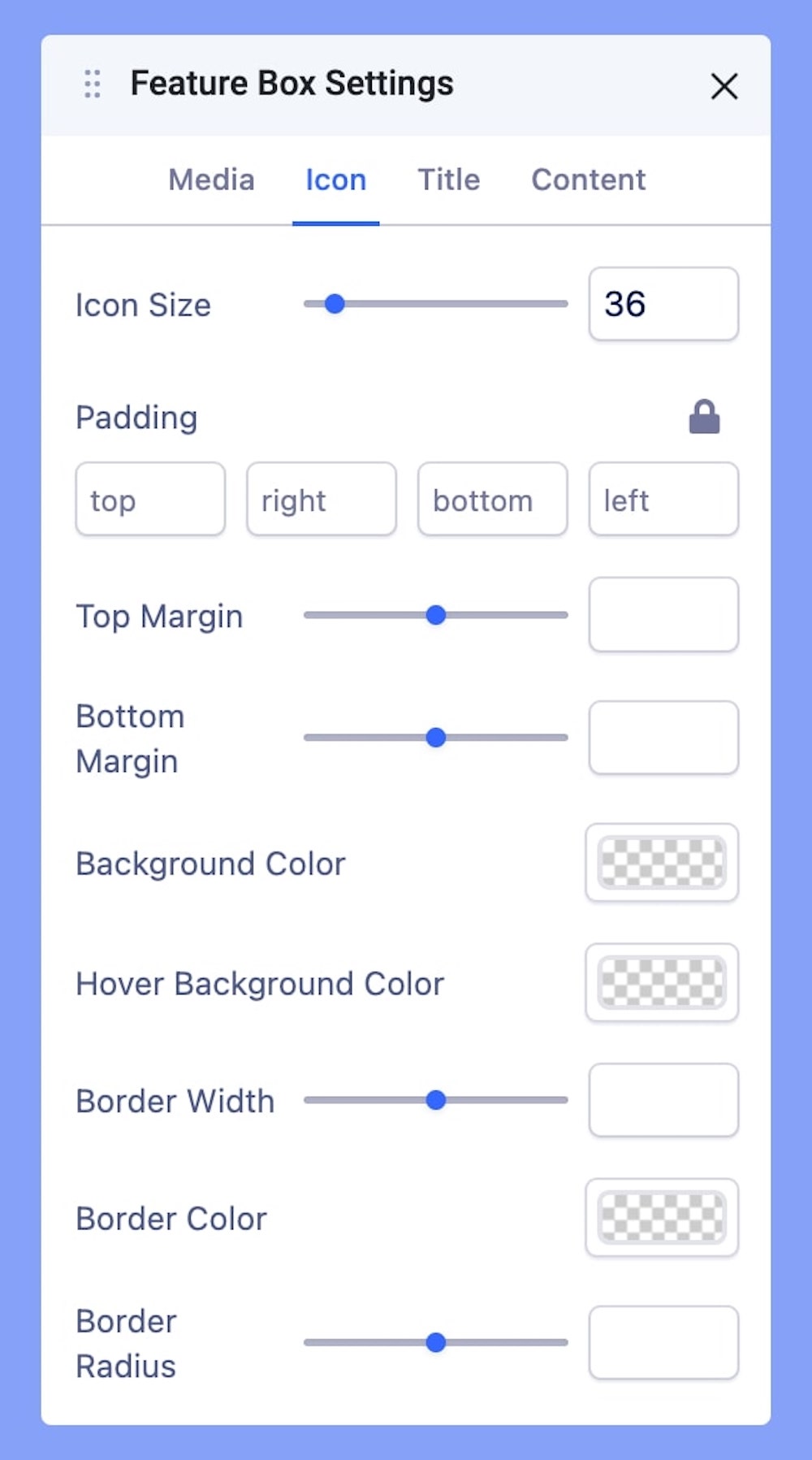Switch to the Media tab
The image size is (812, 1460).
[x=211, y=180]
